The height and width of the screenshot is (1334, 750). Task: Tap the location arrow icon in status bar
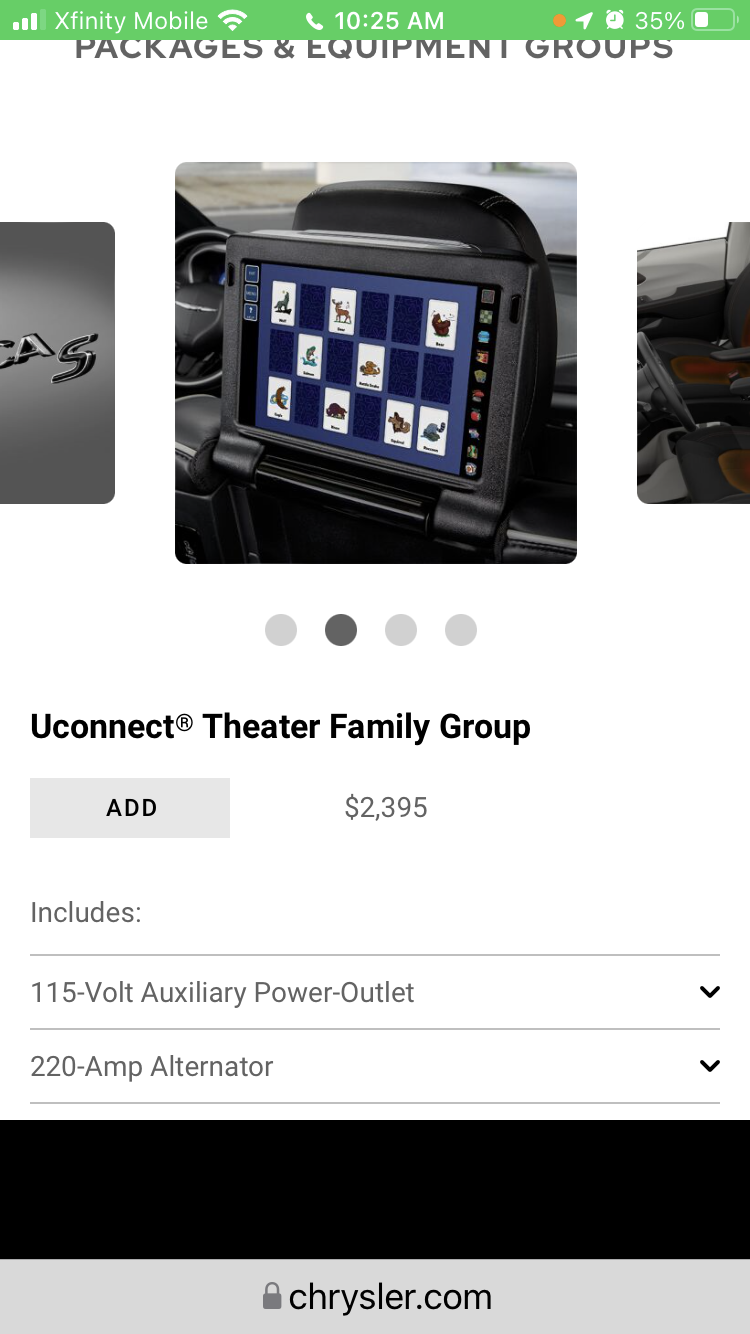[585, 18]
